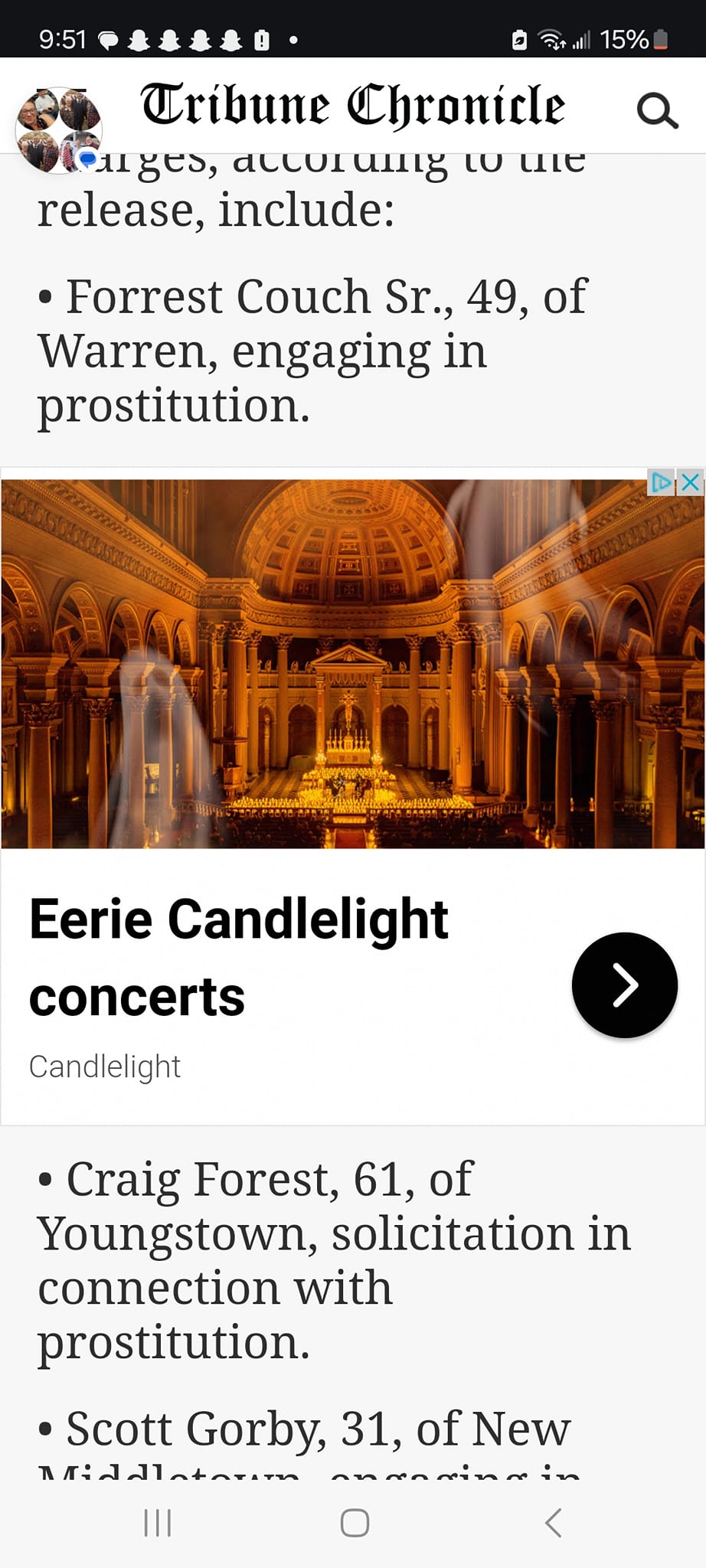Tap the arrow button on Candlelight ad
The image size is (706, 1568).
[624, 985]
